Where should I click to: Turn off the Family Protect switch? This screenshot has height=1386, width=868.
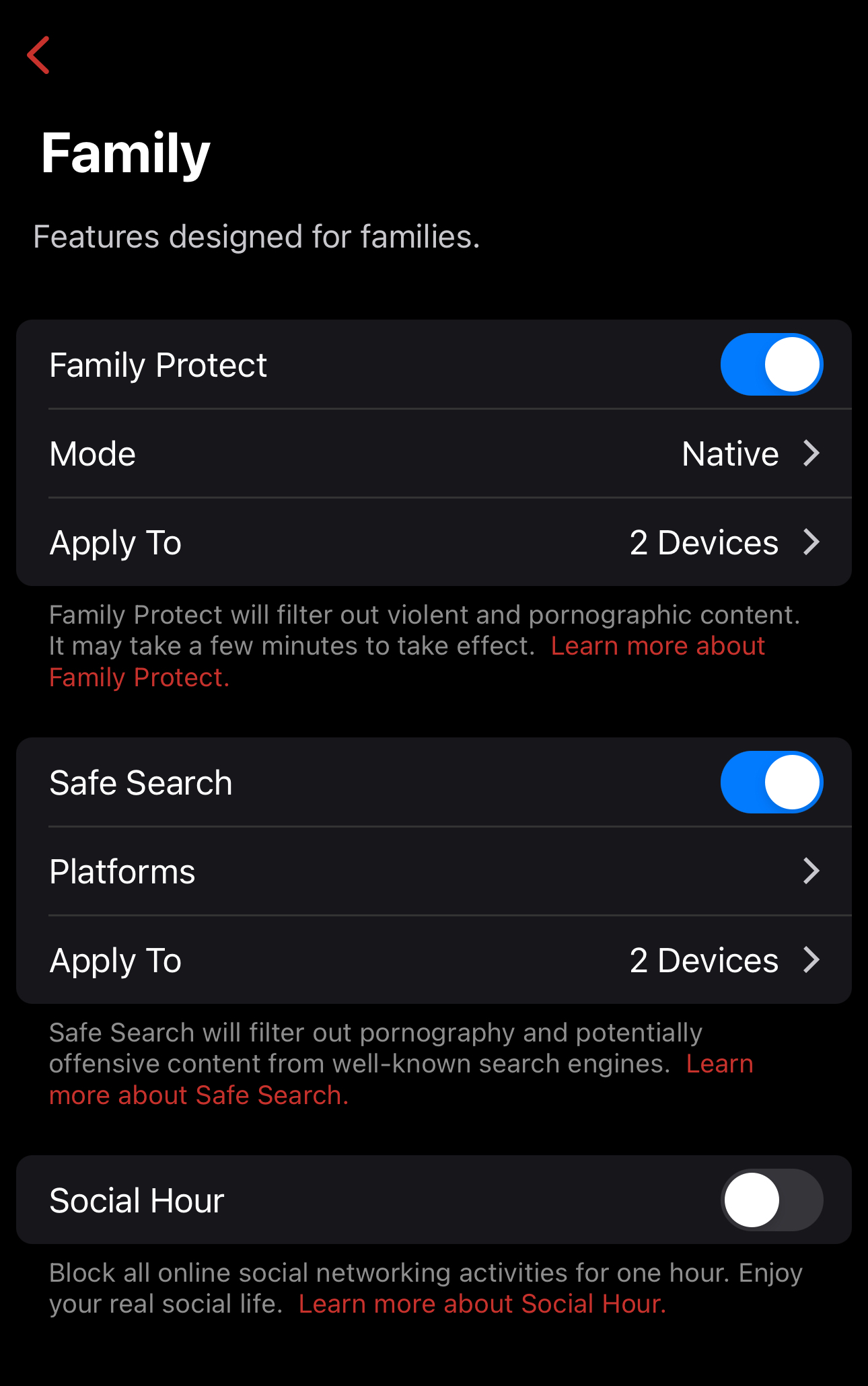click(771, 365)
